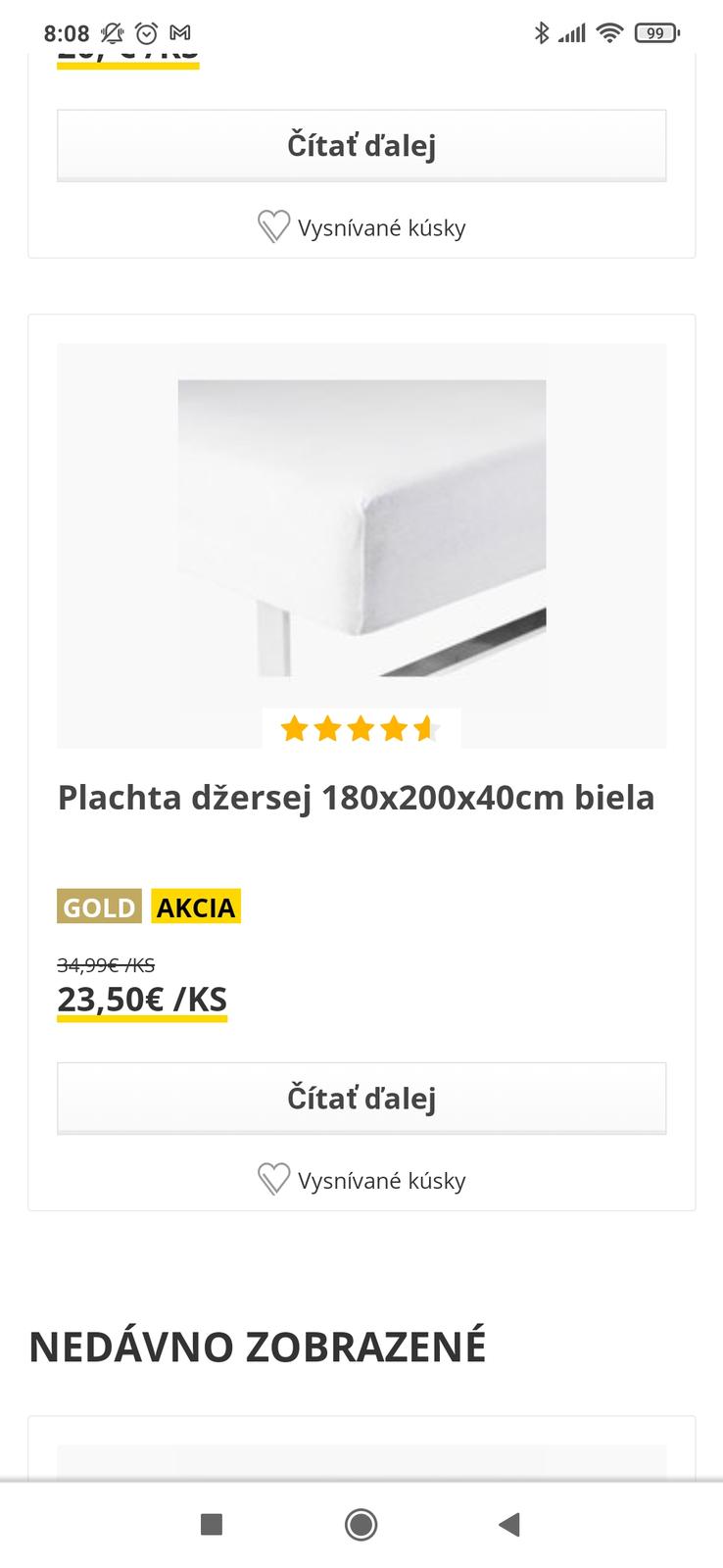Add the topmost product to Vysnívané kúsky
723x1568 pixels.
[x=361, y=227]
